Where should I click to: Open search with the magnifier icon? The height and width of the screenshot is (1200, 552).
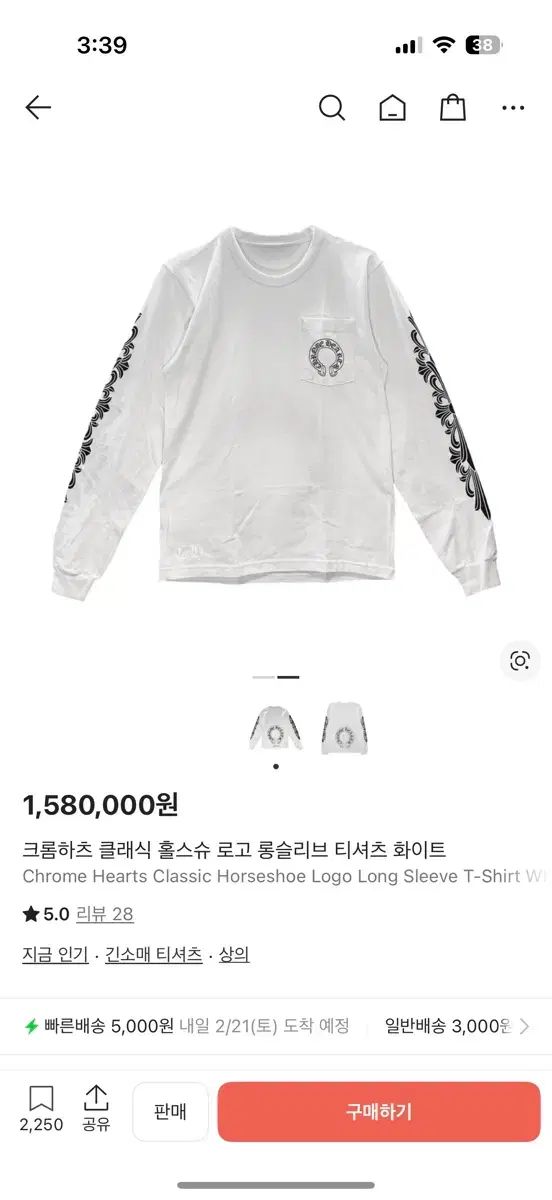point(332,108)
